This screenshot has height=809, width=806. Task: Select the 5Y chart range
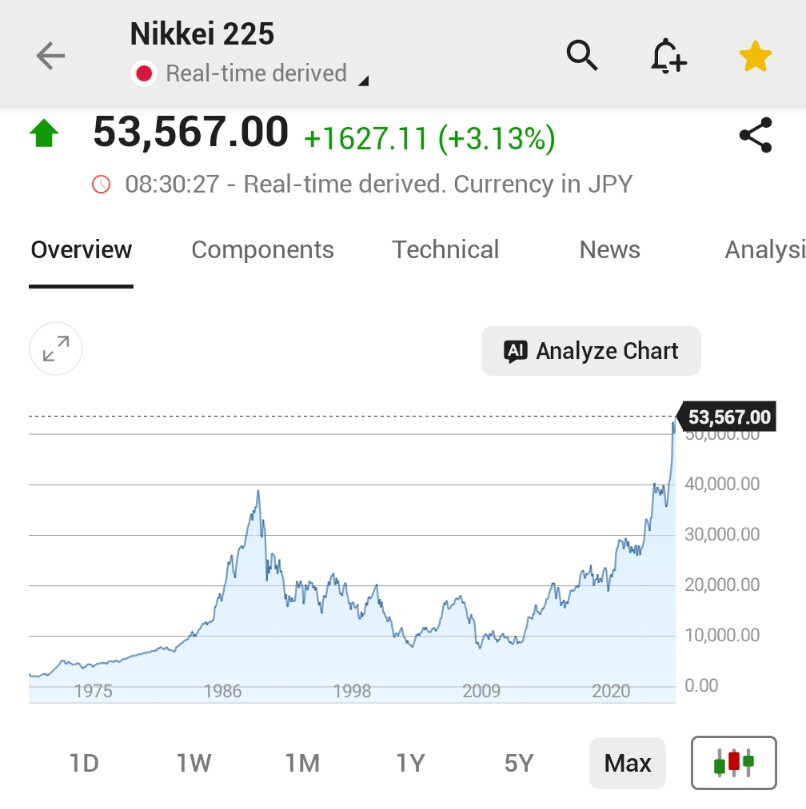[518, 764]
